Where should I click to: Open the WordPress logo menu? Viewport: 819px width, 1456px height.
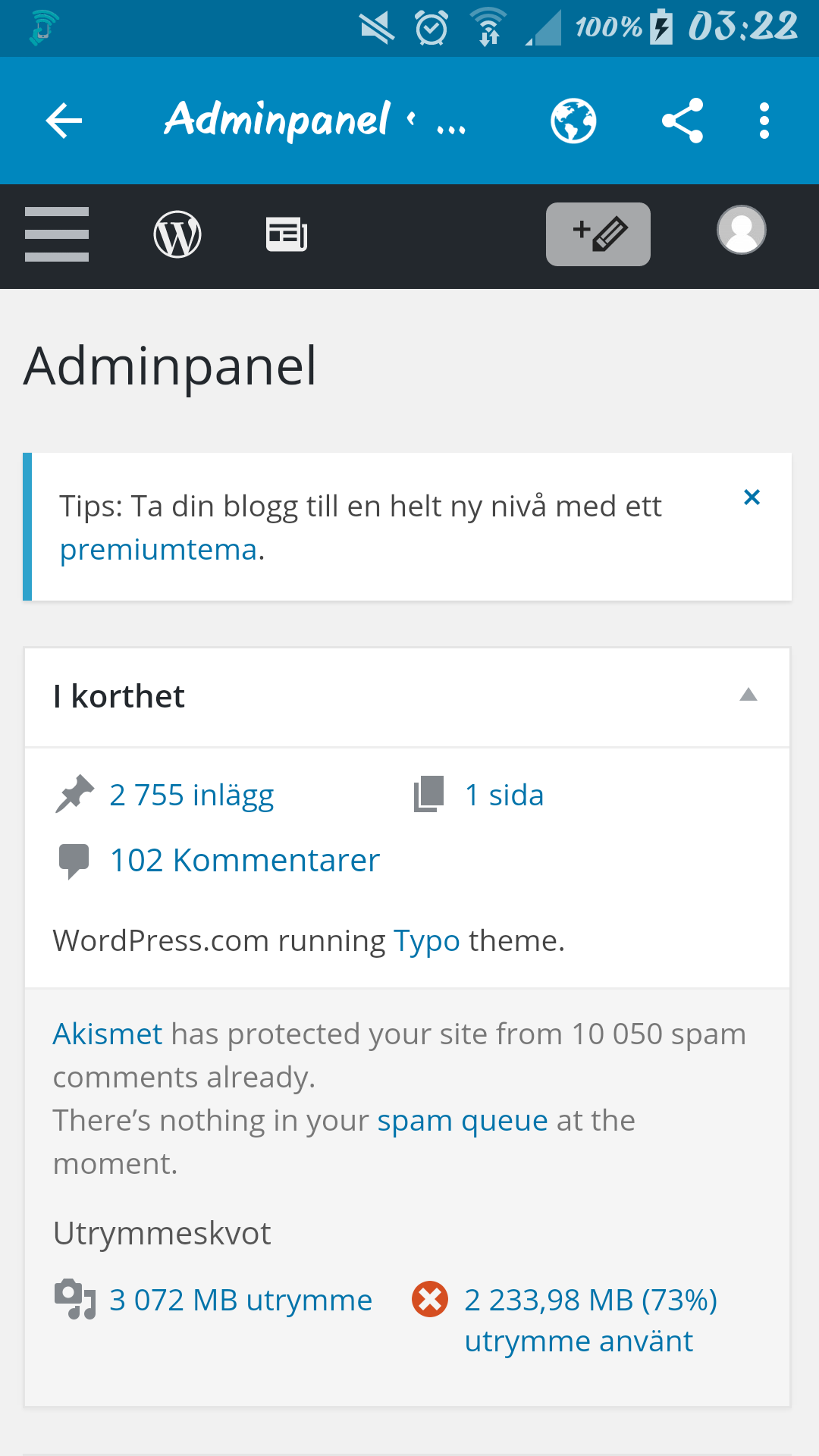tap(177, 234)
